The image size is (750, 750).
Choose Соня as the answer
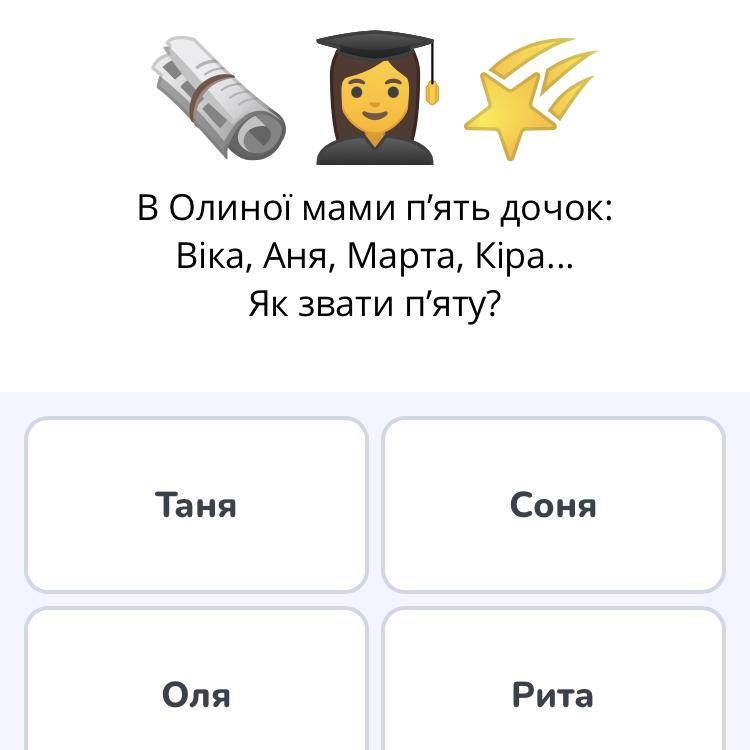tap(553, 505)
